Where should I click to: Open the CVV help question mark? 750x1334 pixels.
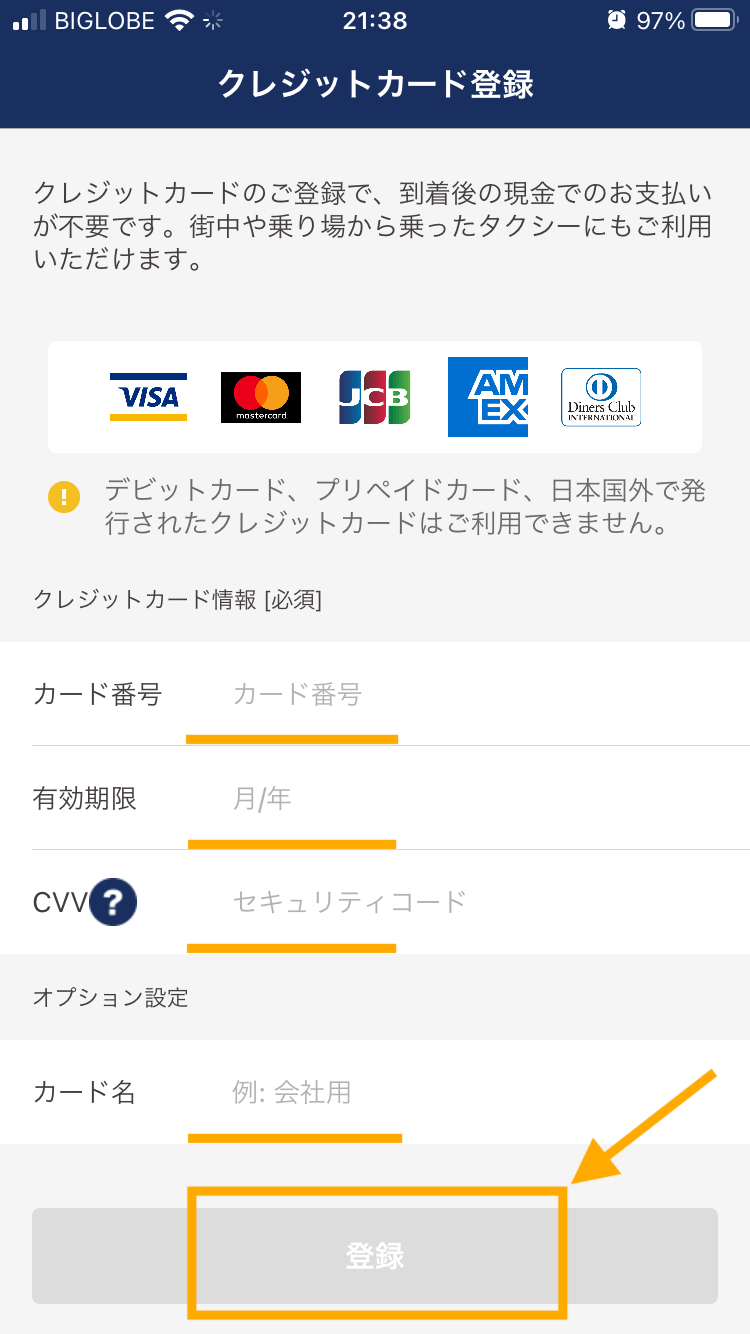click(113, 903)
